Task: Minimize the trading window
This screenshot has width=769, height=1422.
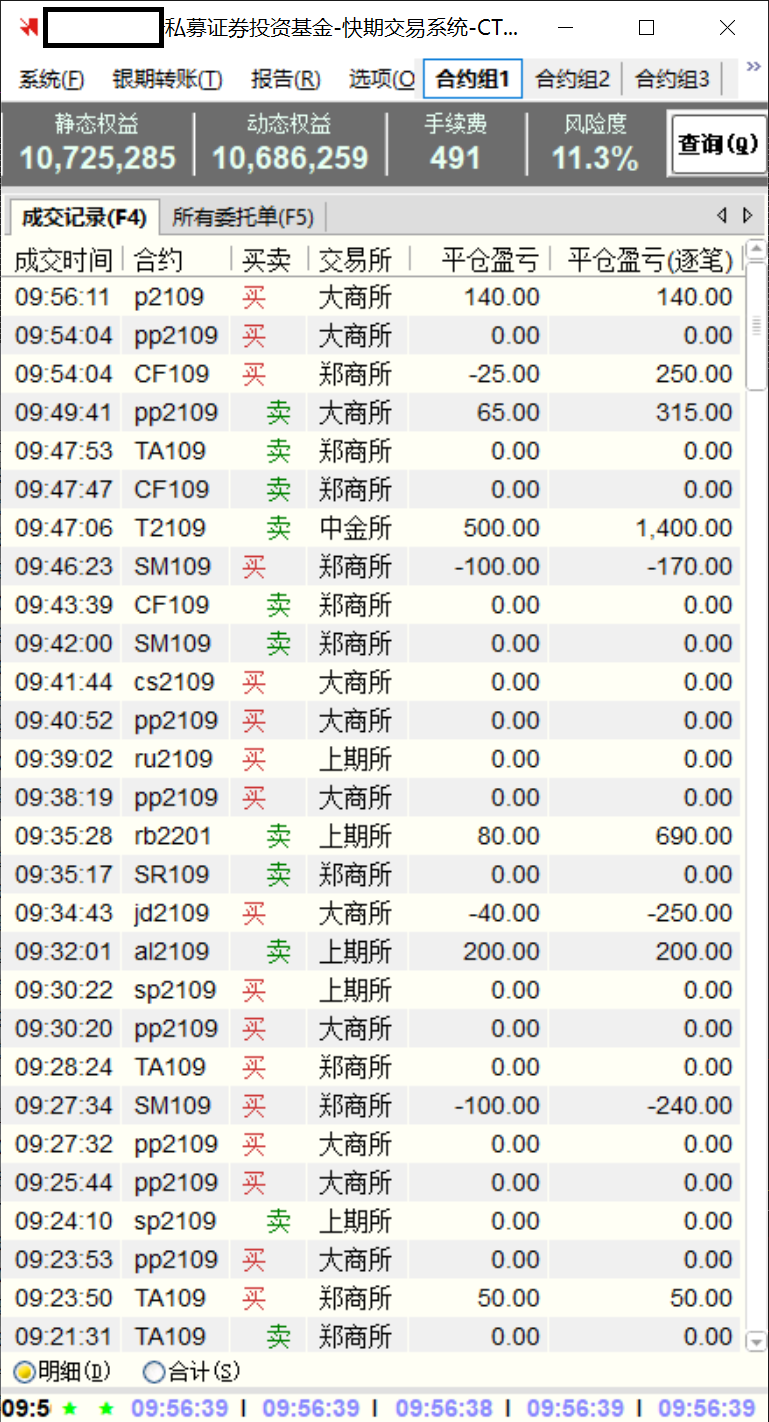Action: click(x=566, y=28)
